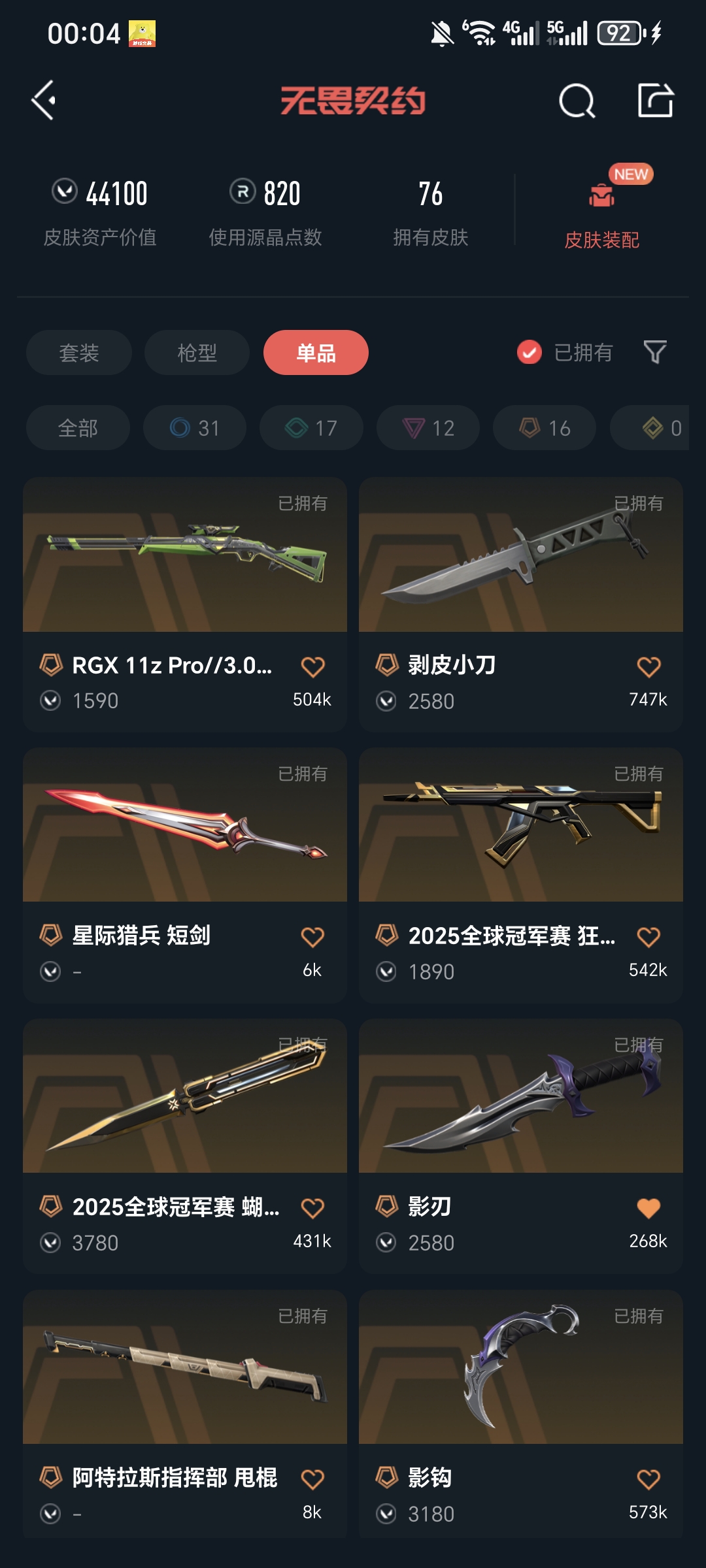
Task: Go back using the top-left arrow
Action: point(44,101)
